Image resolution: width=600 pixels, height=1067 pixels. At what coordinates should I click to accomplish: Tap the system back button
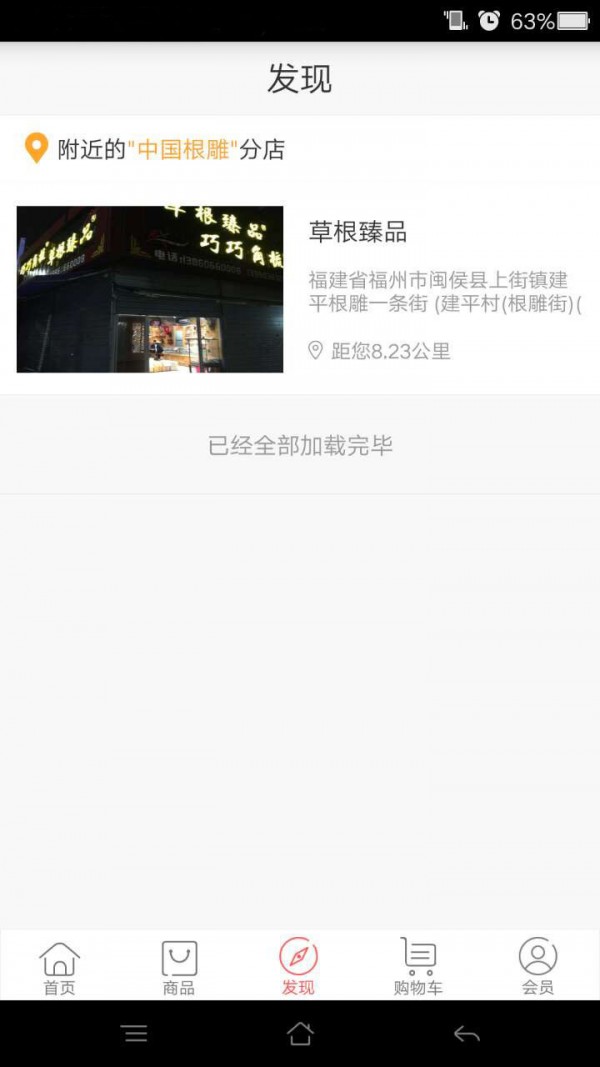tap(466, 1034)
